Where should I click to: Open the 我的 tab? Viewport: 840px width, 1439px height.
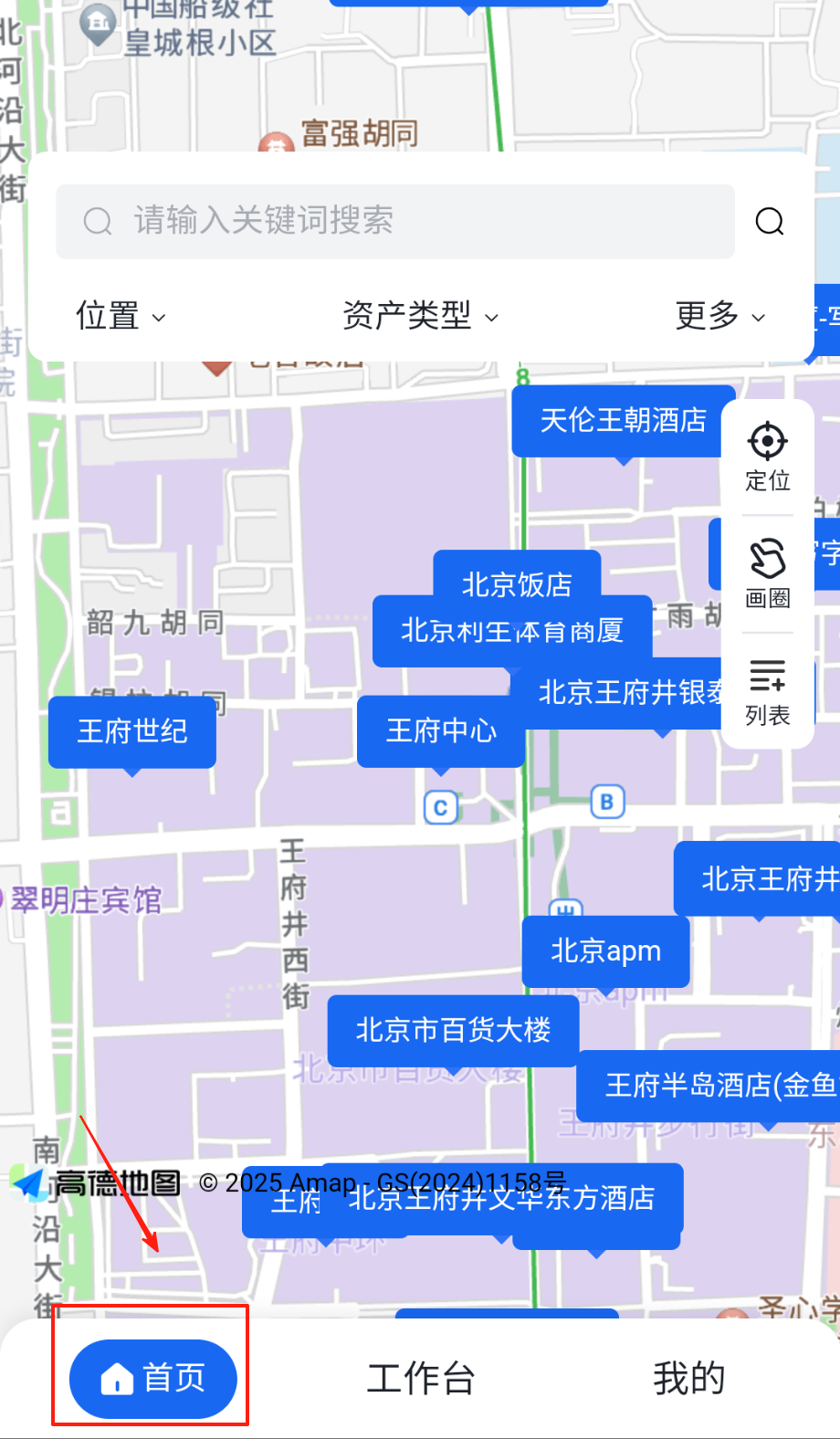tap(688, 1378)
